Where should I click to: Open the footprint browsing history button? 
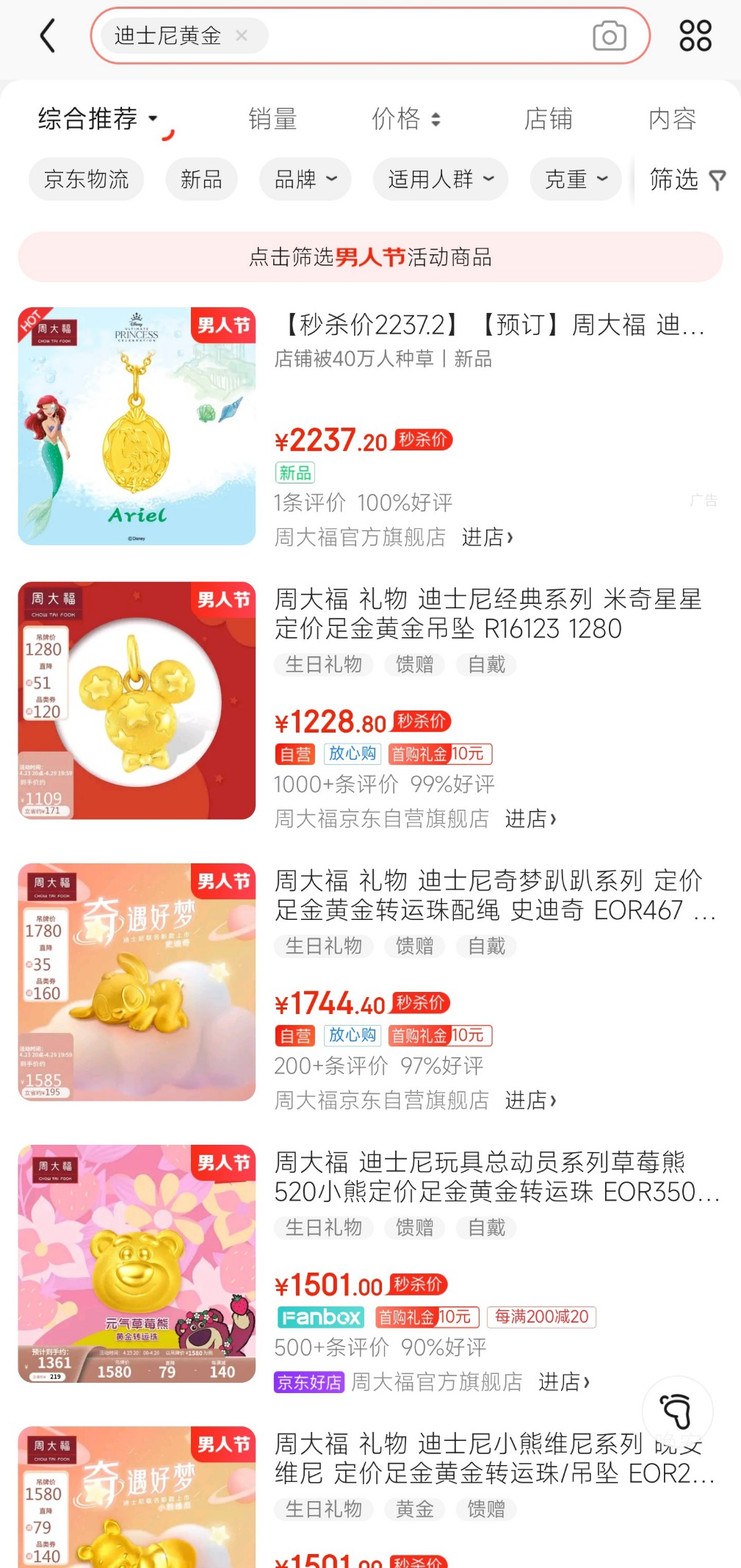coord(677,1411)
